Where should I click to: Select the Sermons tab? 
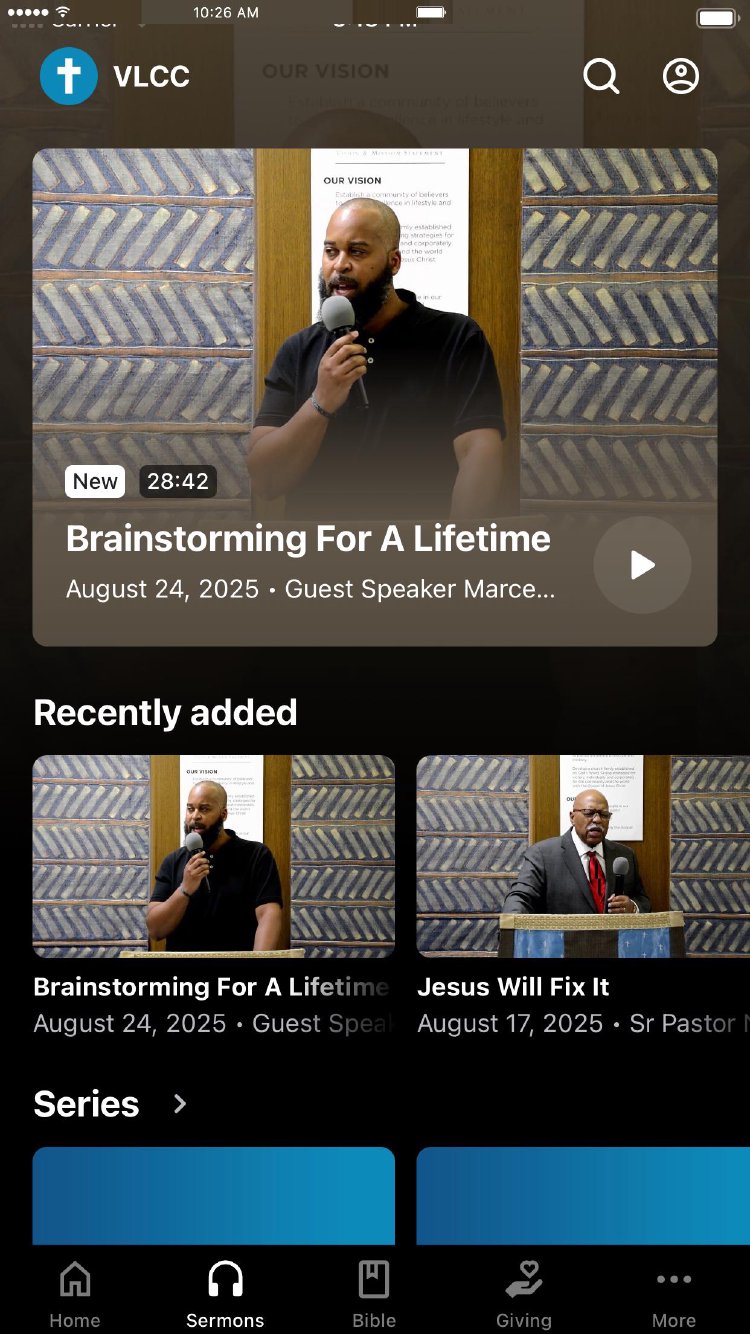point(225,1292)
